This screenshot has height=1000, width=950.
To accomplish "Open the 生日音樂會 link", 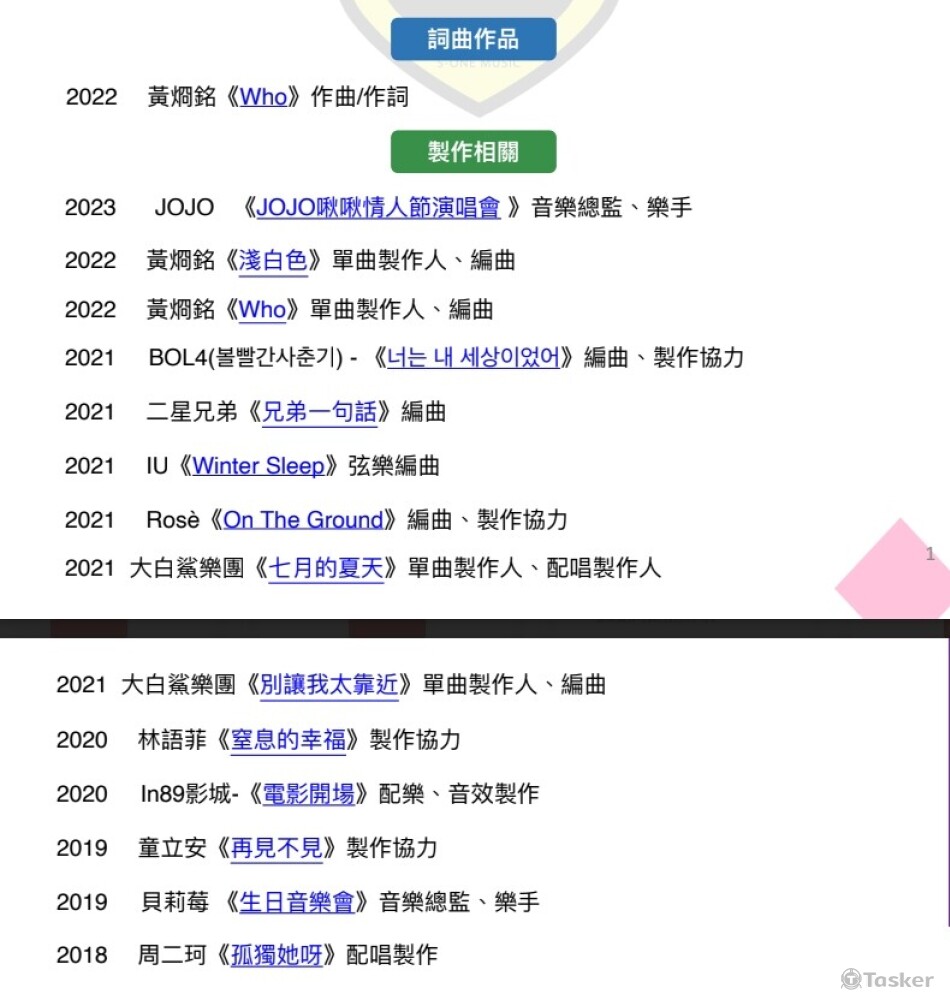I will click(297, 902).
